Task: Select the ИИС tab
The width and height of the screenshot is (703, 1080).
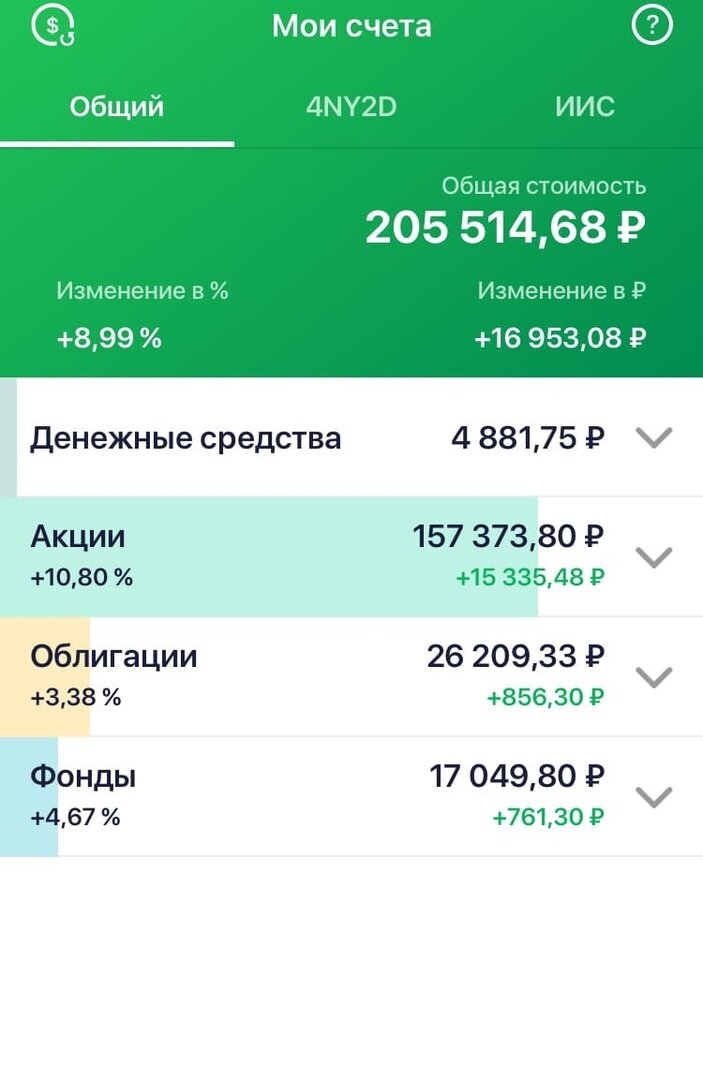Action: (x=585, y=107)
